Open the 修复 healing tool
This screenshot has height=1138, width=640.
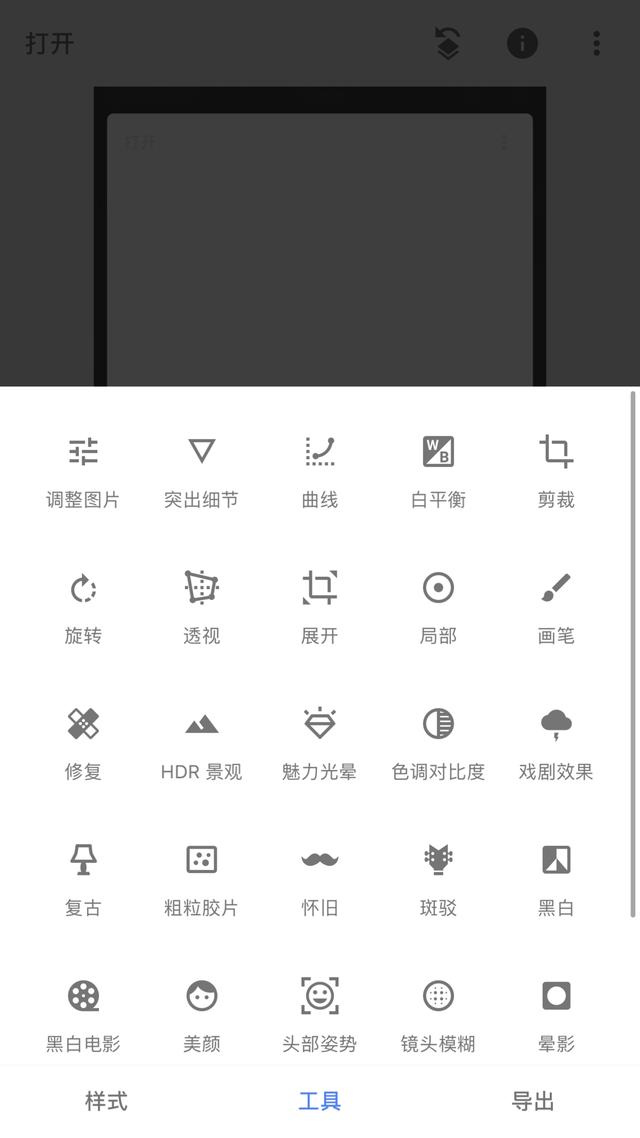tap(83, 742)
